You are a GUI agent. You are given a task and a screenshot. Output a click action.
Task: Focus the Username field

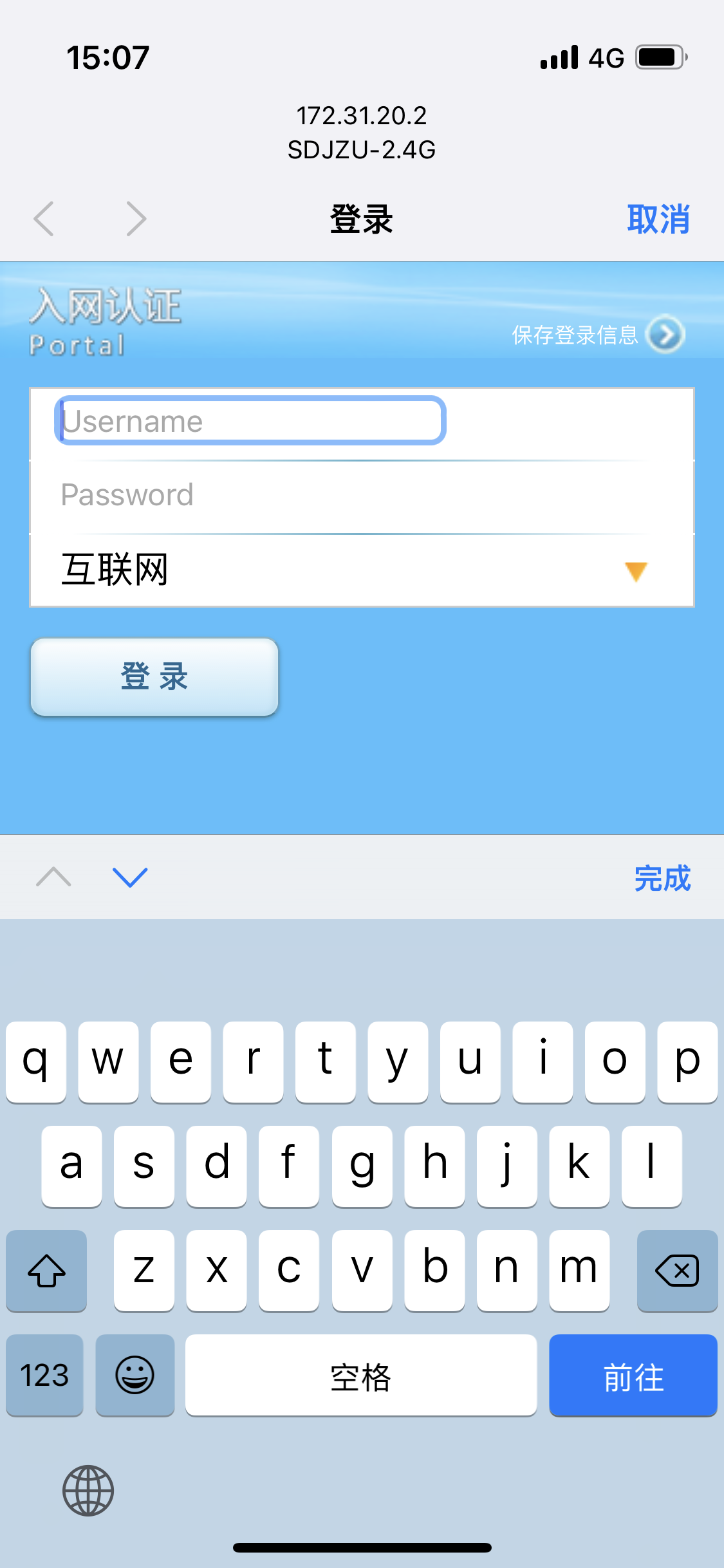[x=251, y=421]
